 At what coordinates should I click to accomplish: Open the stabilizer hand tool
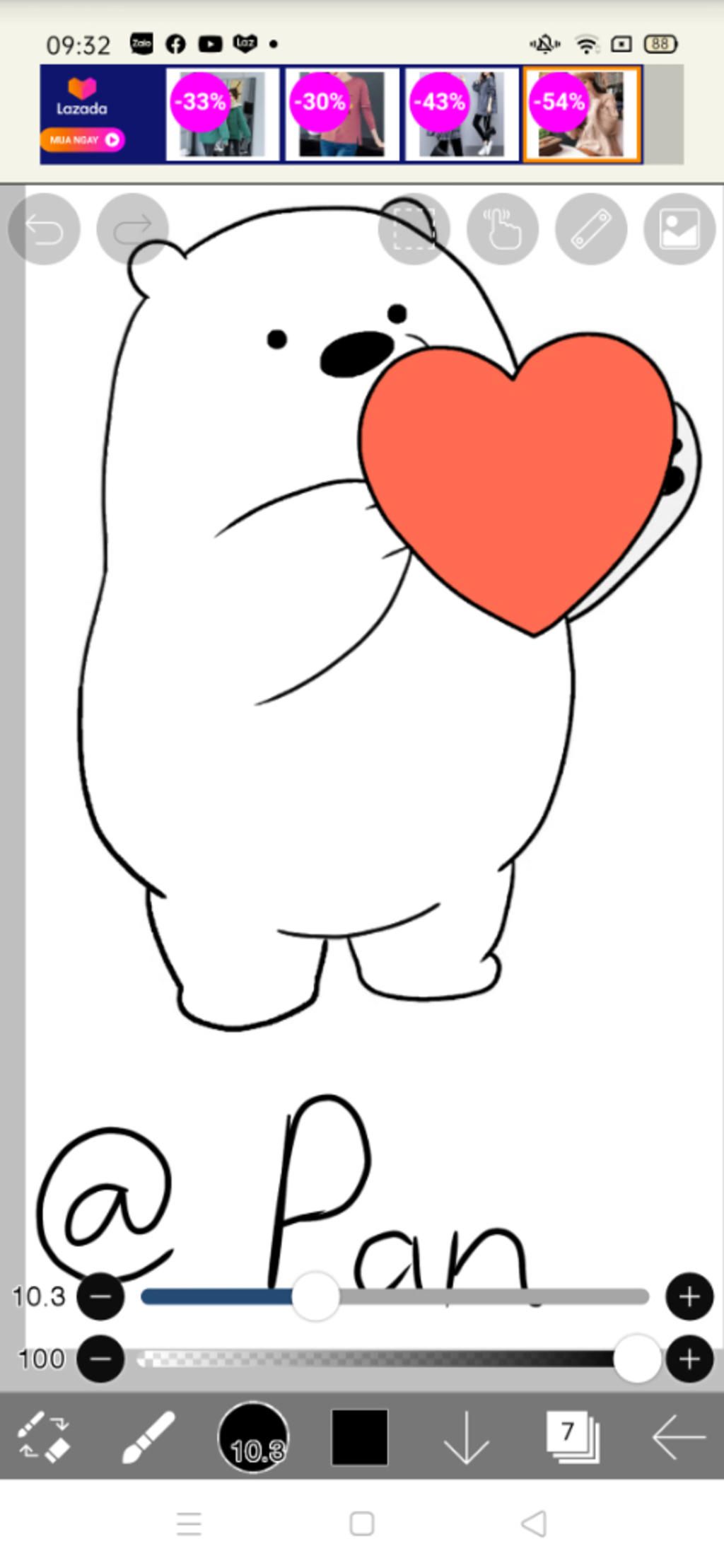(x=503, y=228)
